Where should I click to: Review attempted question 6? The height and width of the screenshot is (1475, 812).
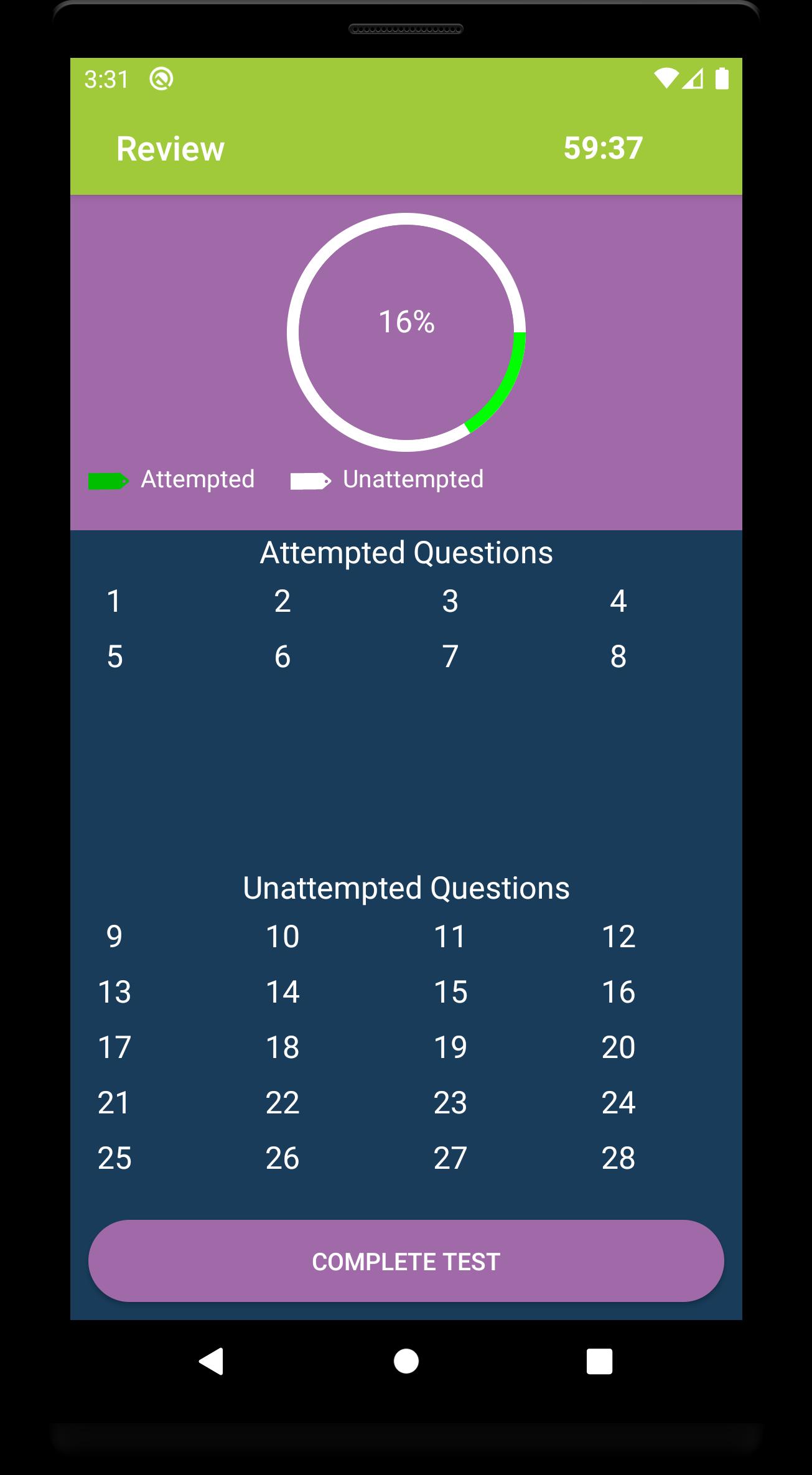[282, 657]
